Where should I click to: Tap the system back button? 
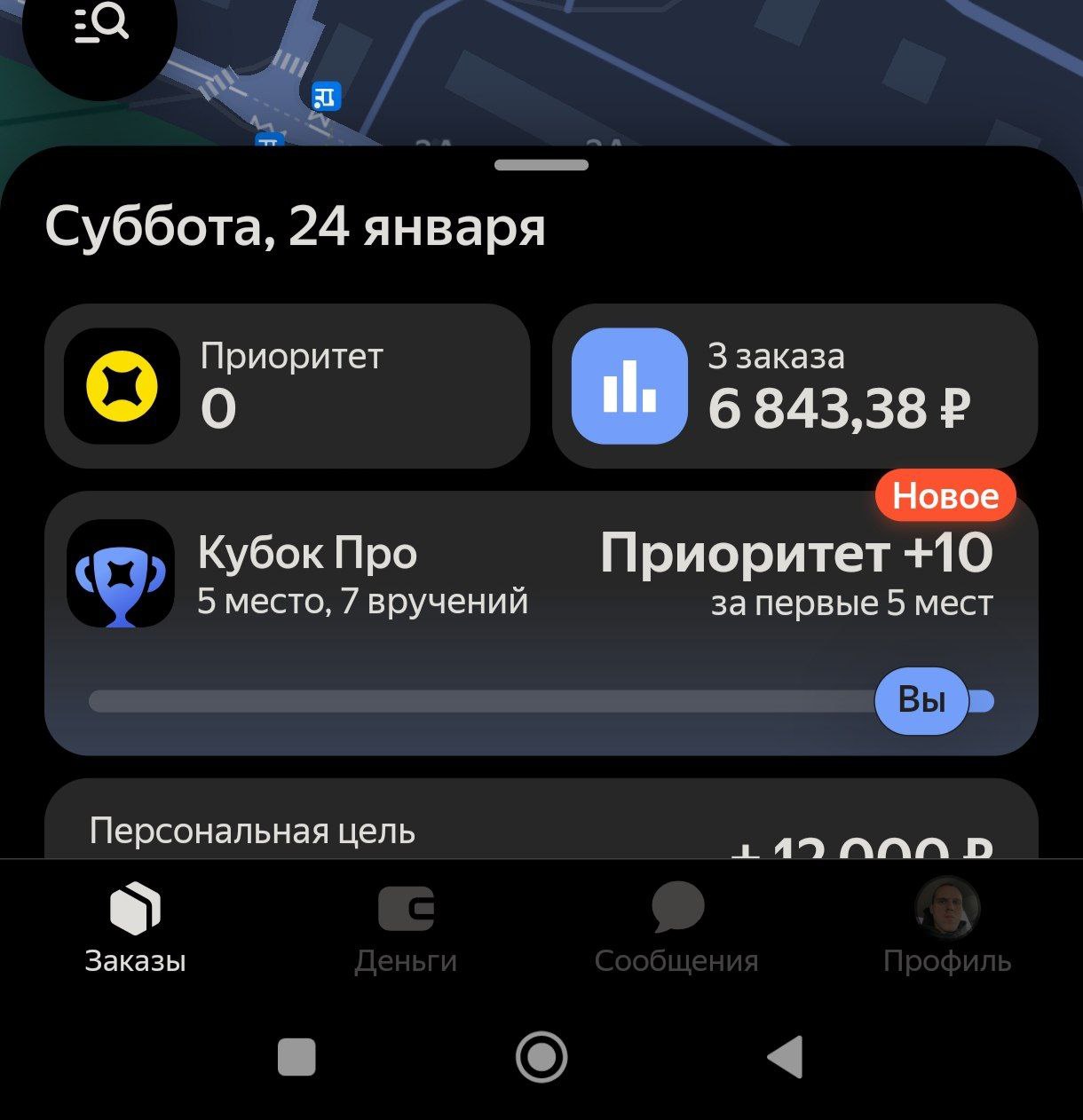(785, 1057)
